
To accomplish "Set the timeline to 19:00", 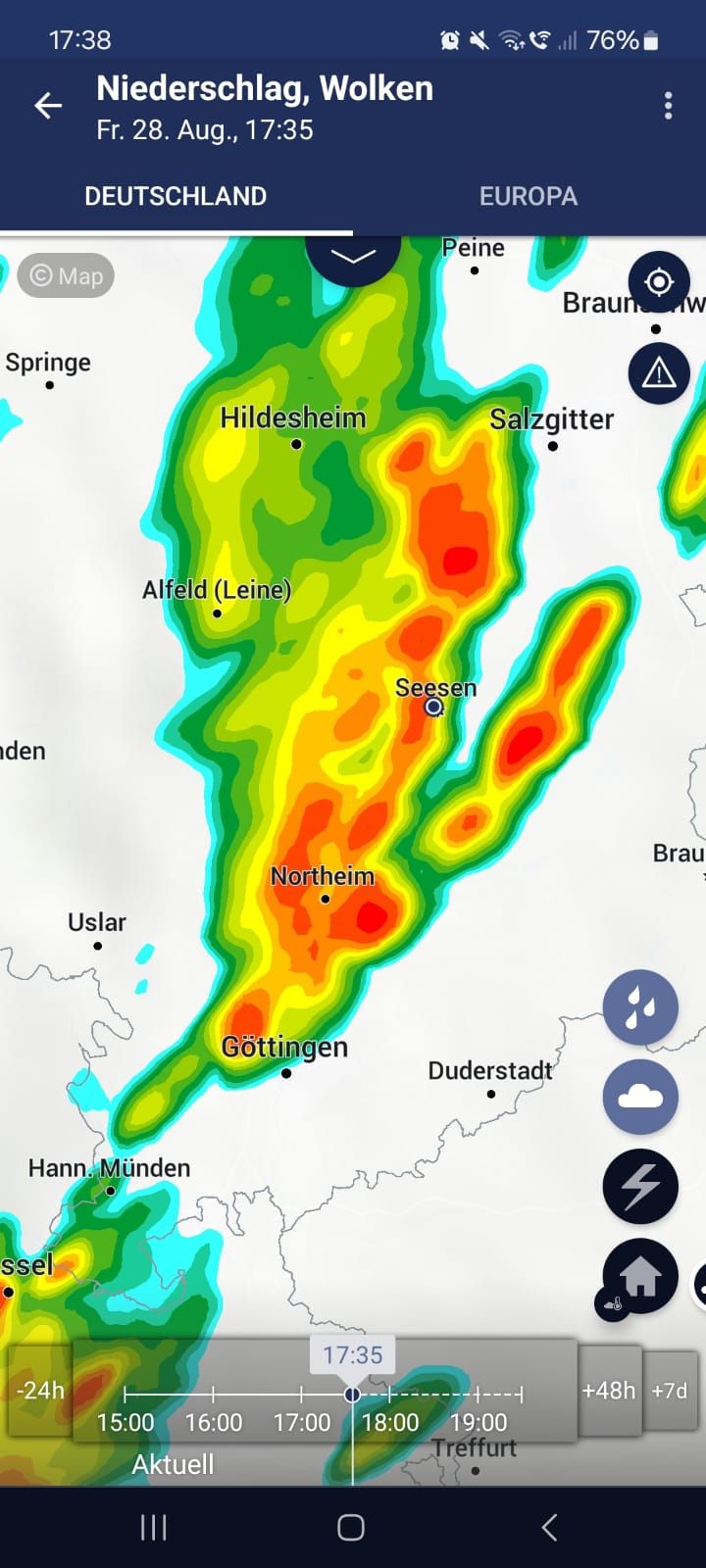I will [479, 1421].
